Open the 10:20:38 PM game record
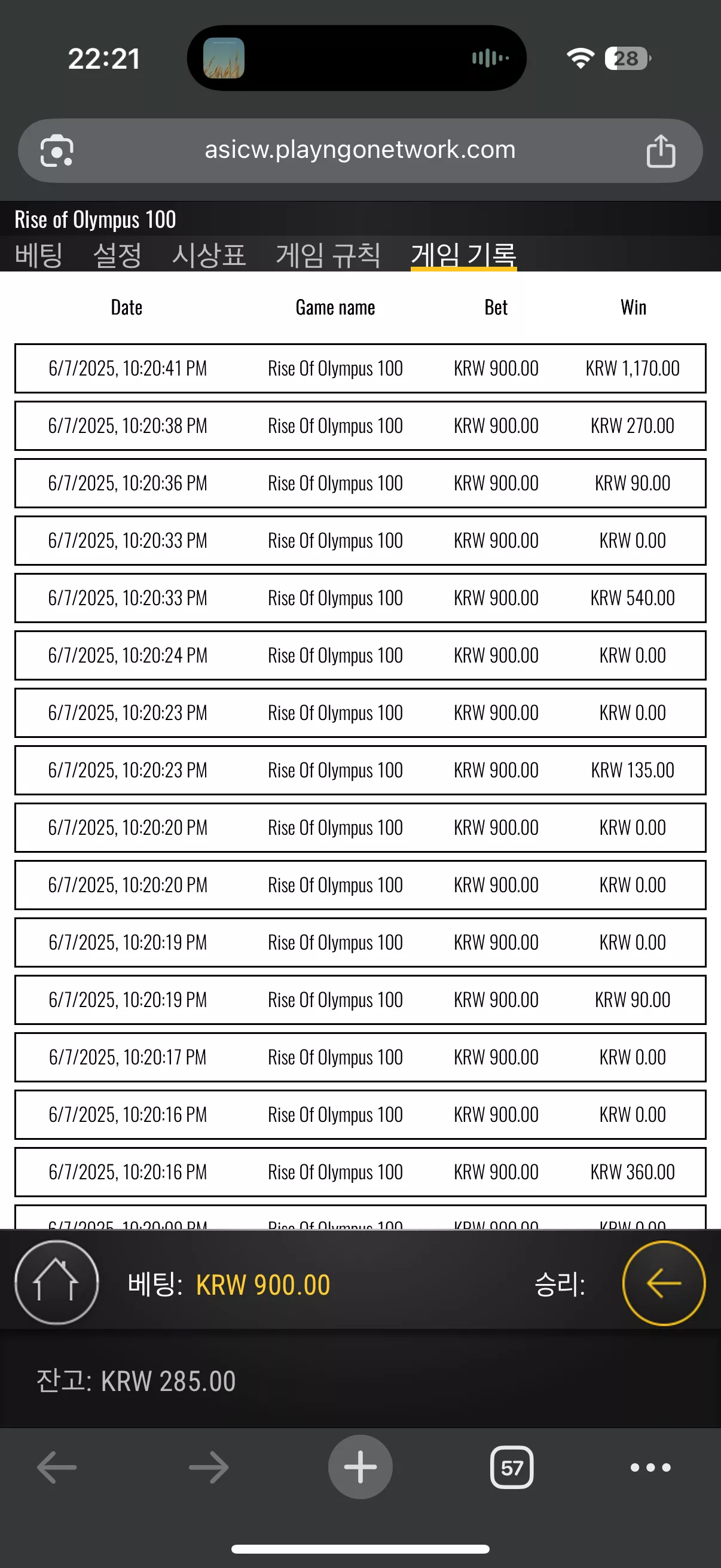 pos(360,425)
